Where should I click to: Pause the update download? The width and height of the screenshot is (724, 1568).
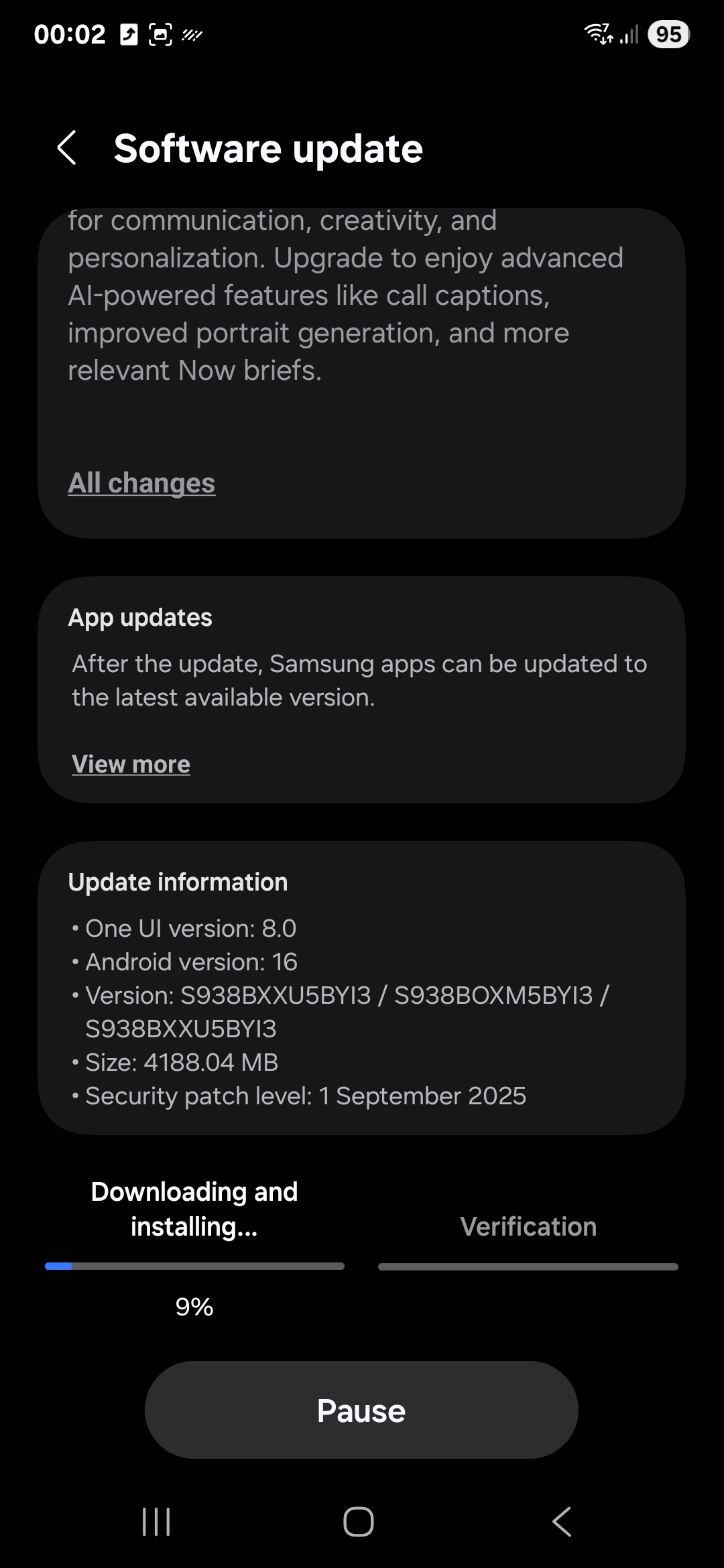pos(361,1411)
